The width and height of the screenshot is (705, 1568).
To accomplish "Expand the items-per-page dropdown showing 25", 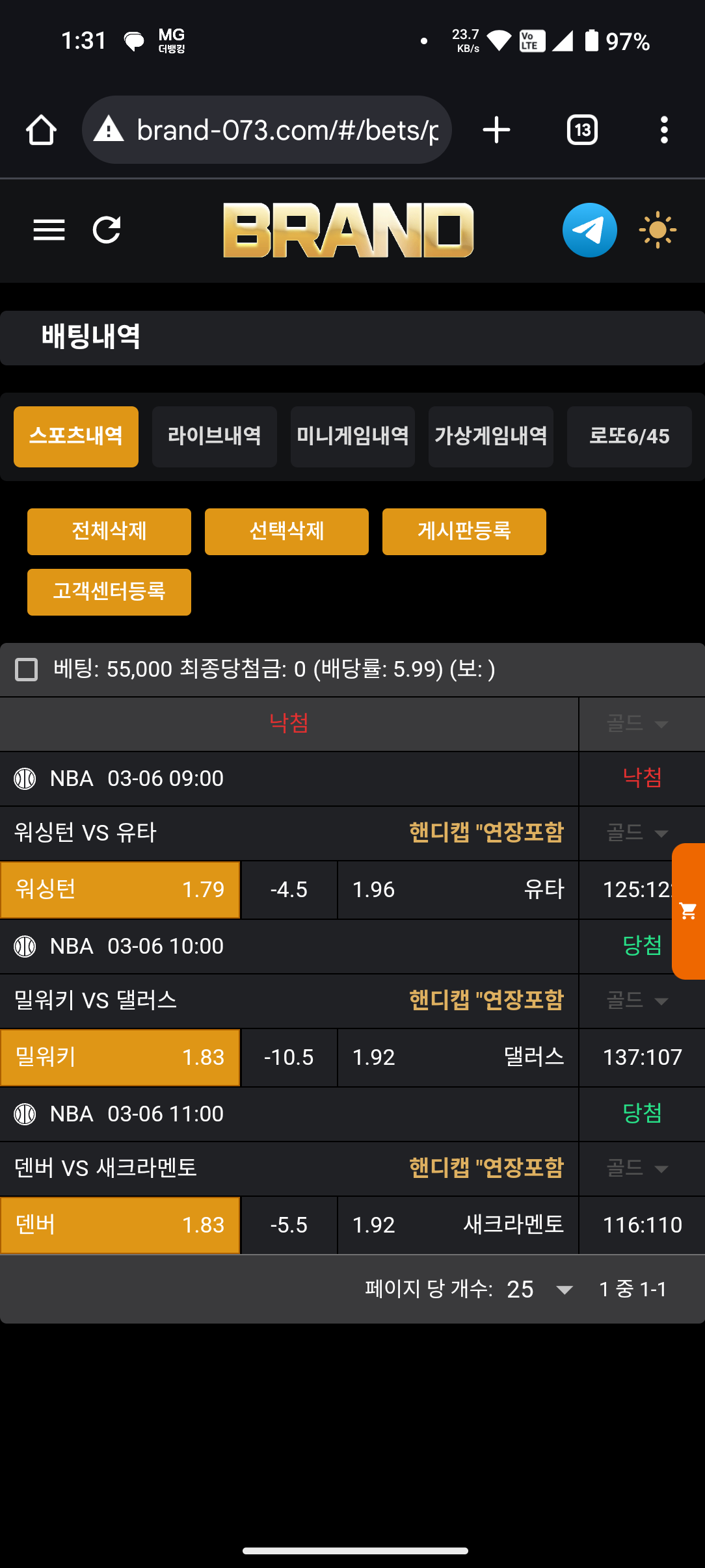I will 540,1289.
